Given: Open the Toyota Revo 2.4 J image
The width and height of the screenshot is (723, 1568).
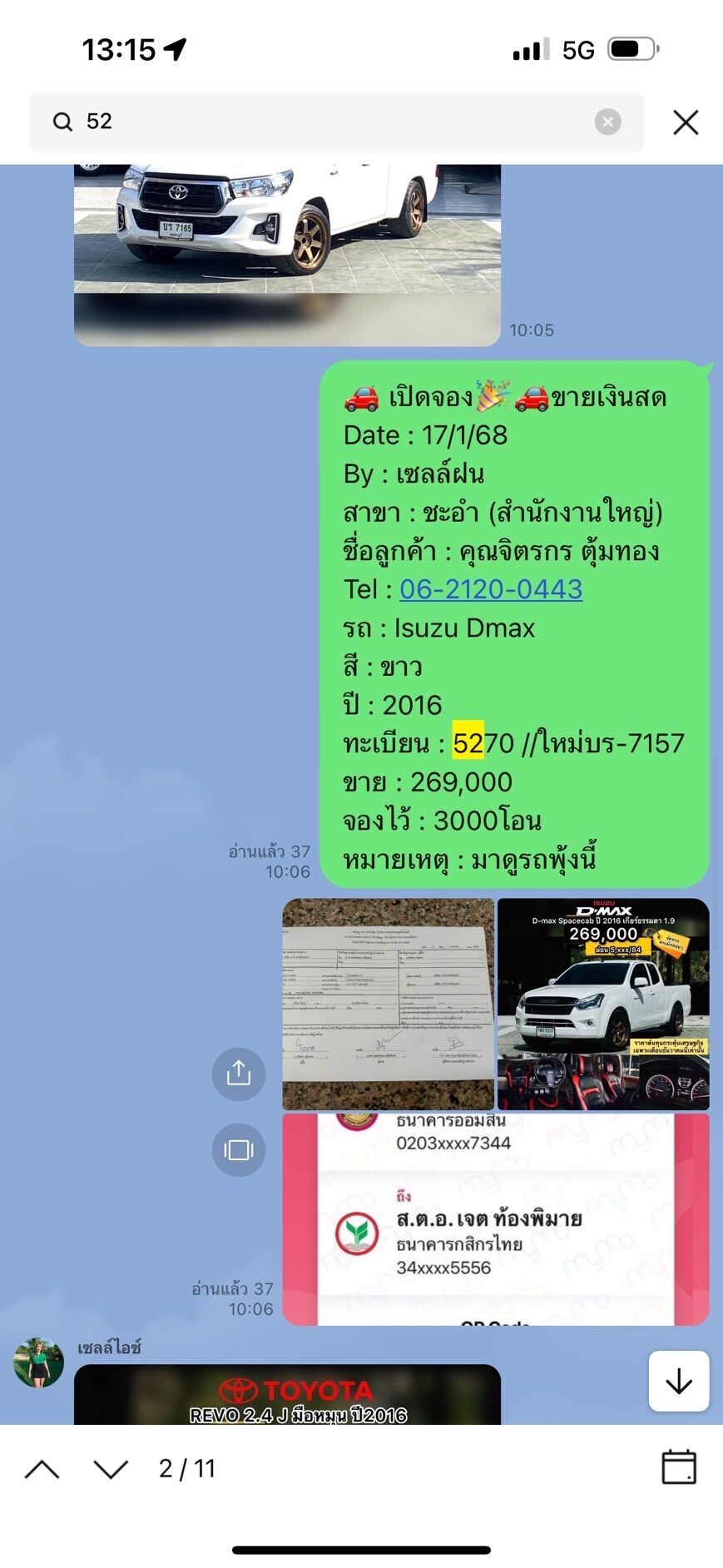Looking at the screenshot, I should tap(288, 1395).
